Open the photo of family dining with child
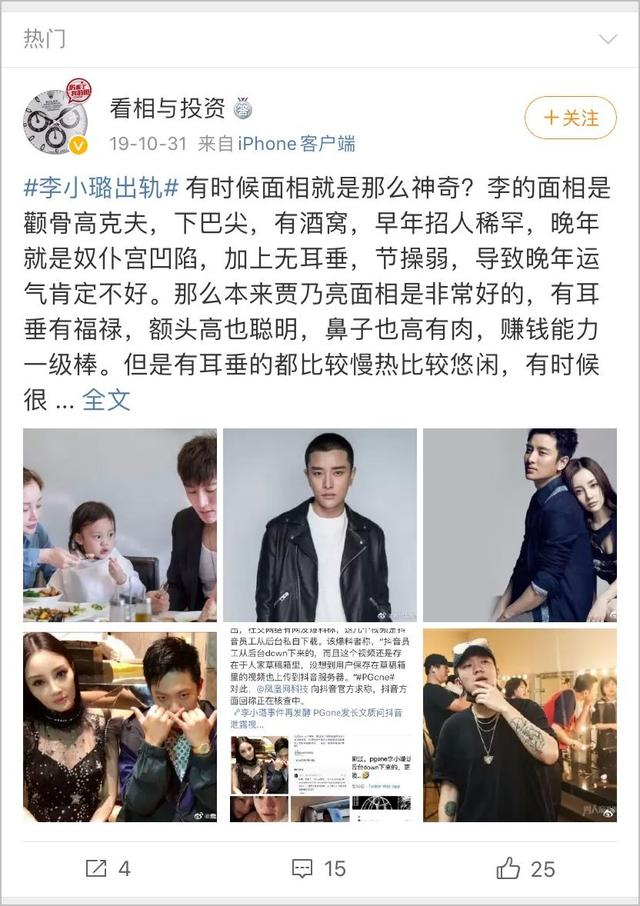The image size is (640, 906). pyautogui.click(x=120, y=525)
